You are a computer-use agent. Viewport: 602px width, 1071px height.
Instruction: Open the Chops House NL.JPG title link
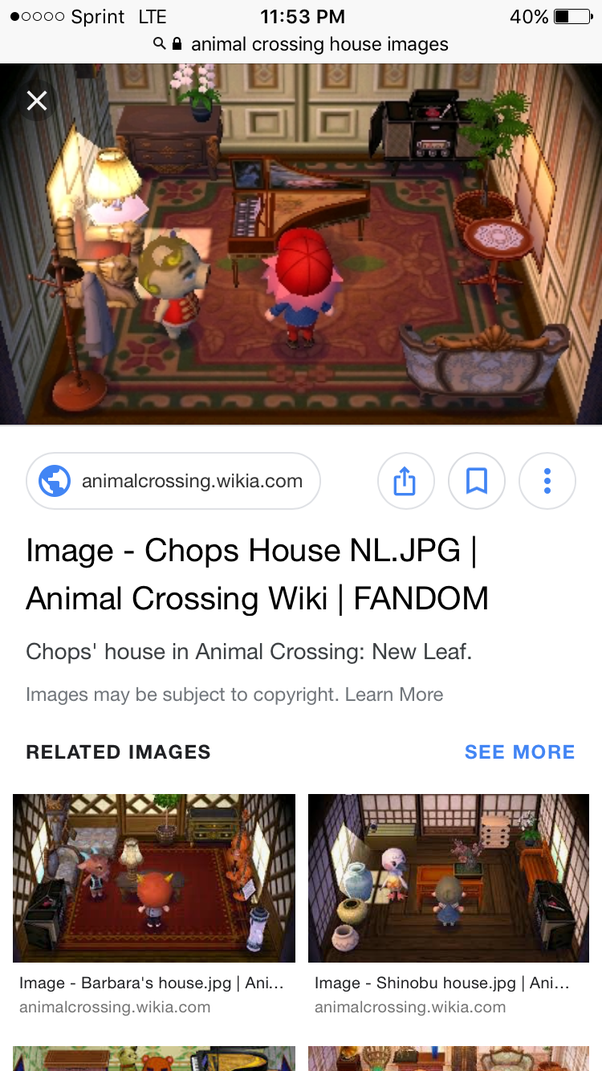[x=257, y=574]
